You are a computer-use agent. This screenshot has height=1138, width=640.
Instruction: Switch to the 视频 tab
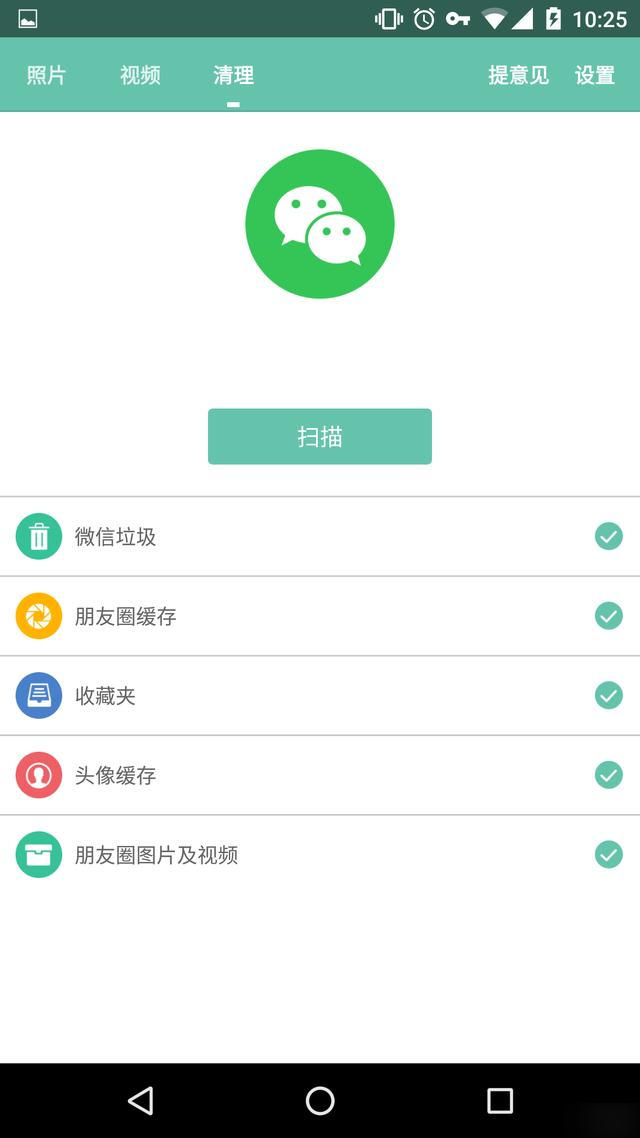140,75
